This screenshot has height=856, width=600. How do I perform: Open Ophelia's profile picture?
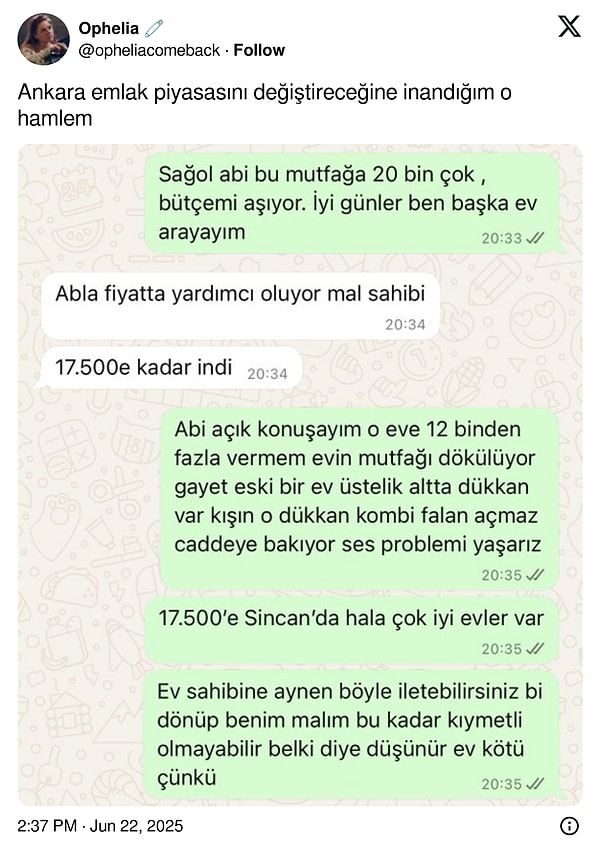tap(43, 40)
